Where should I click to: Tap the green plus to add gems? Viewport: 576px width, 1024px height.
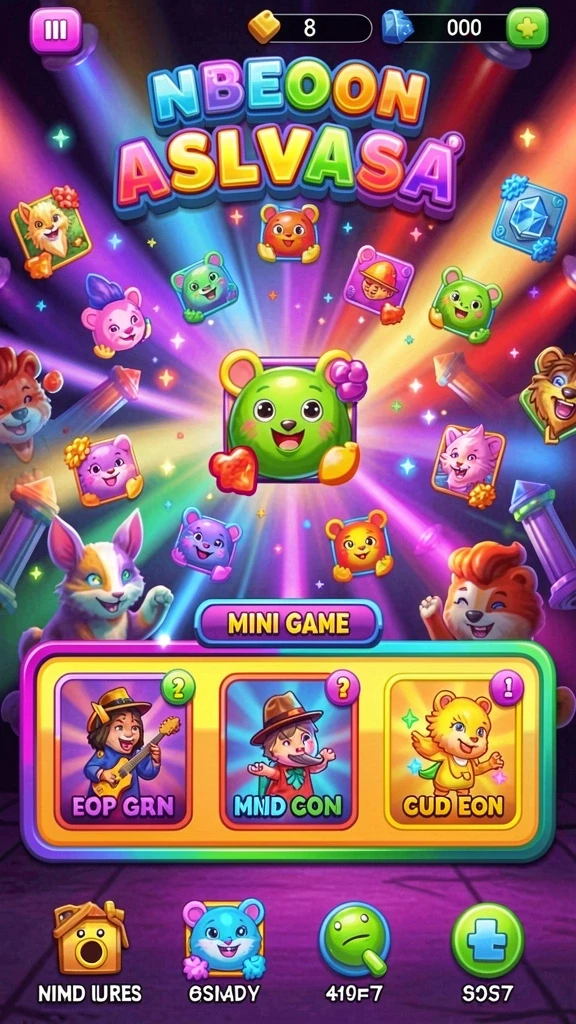click(x=528, y=27)
